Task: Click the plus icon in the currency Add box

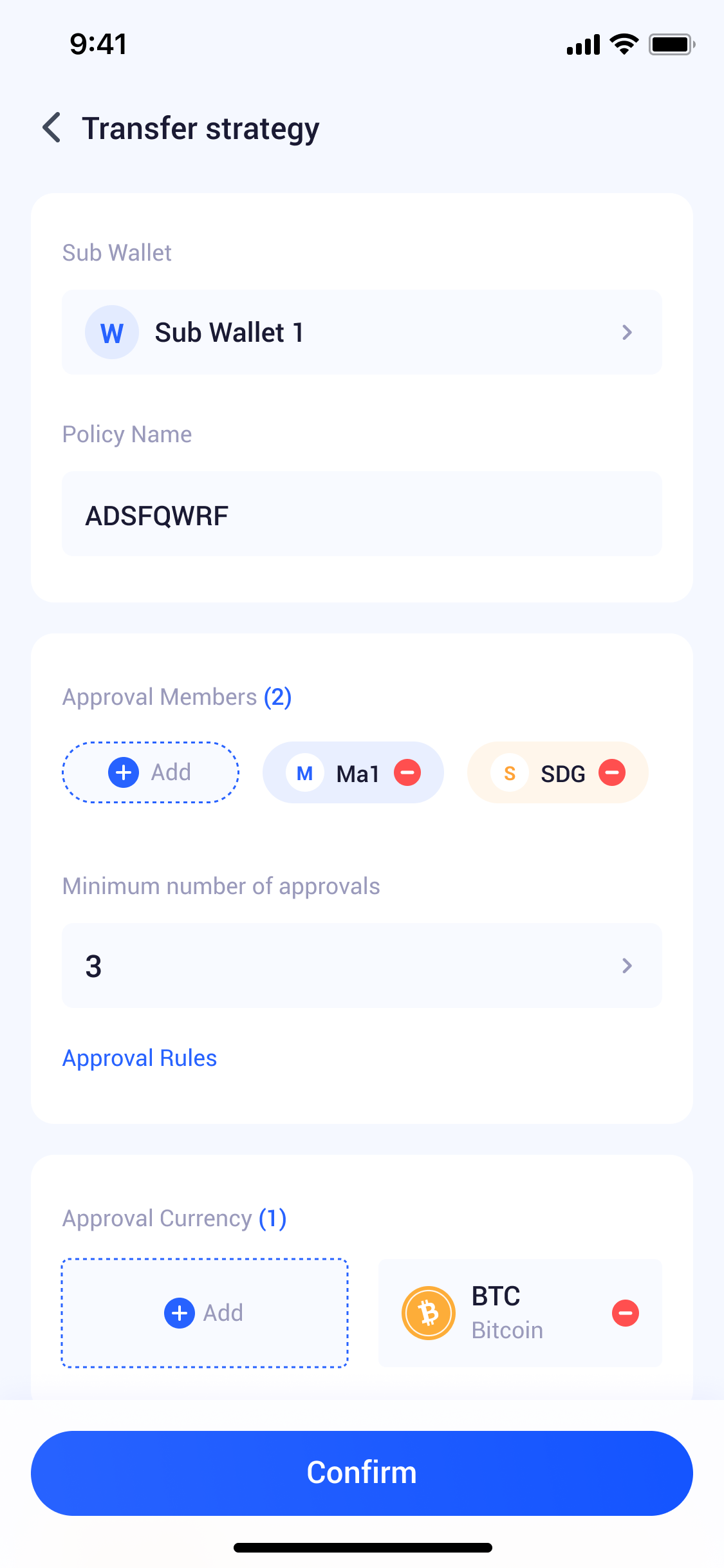Action: 180,1313
